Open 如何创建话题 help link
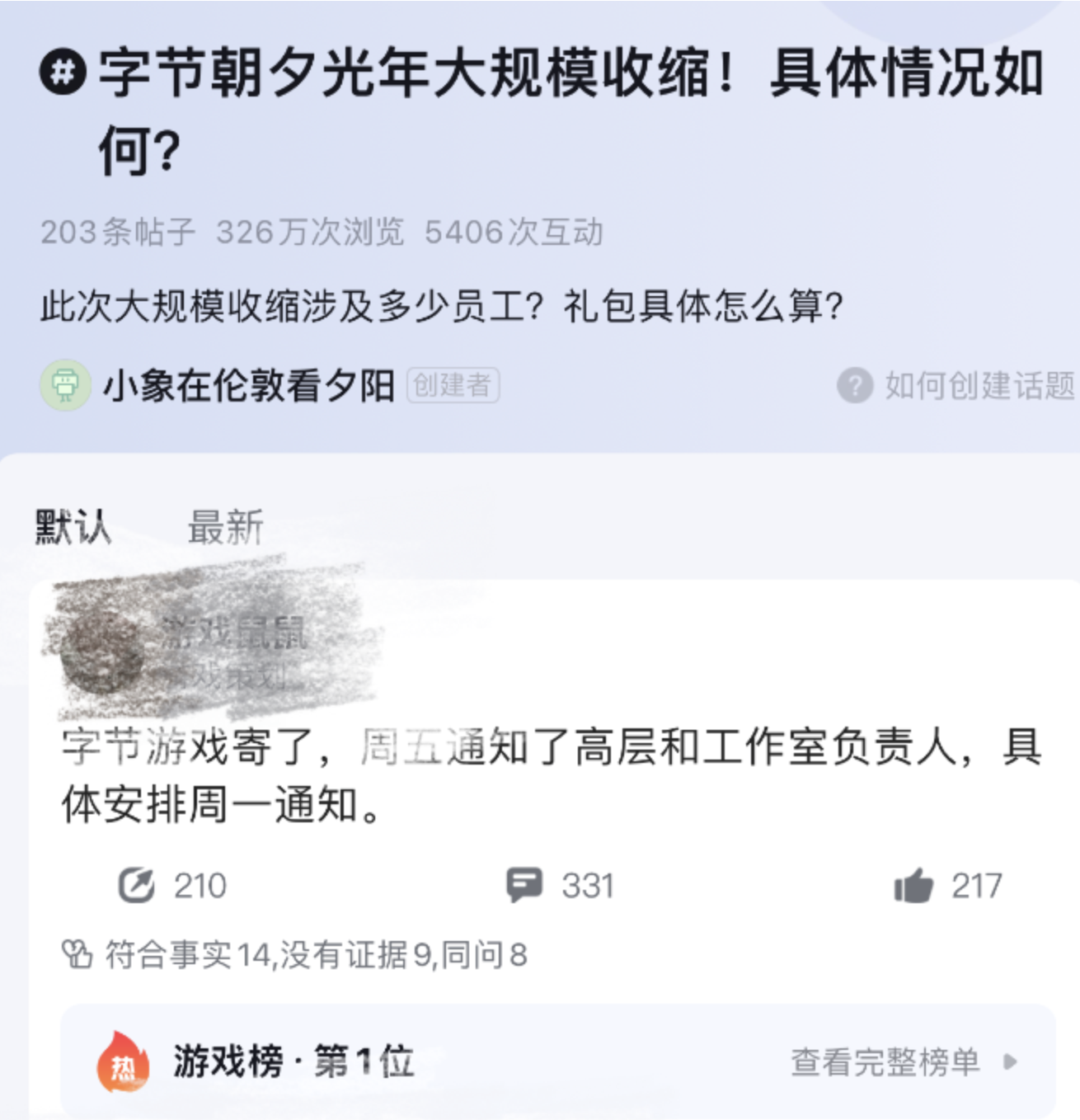Screen dimensions: 1080x1120 958,385
